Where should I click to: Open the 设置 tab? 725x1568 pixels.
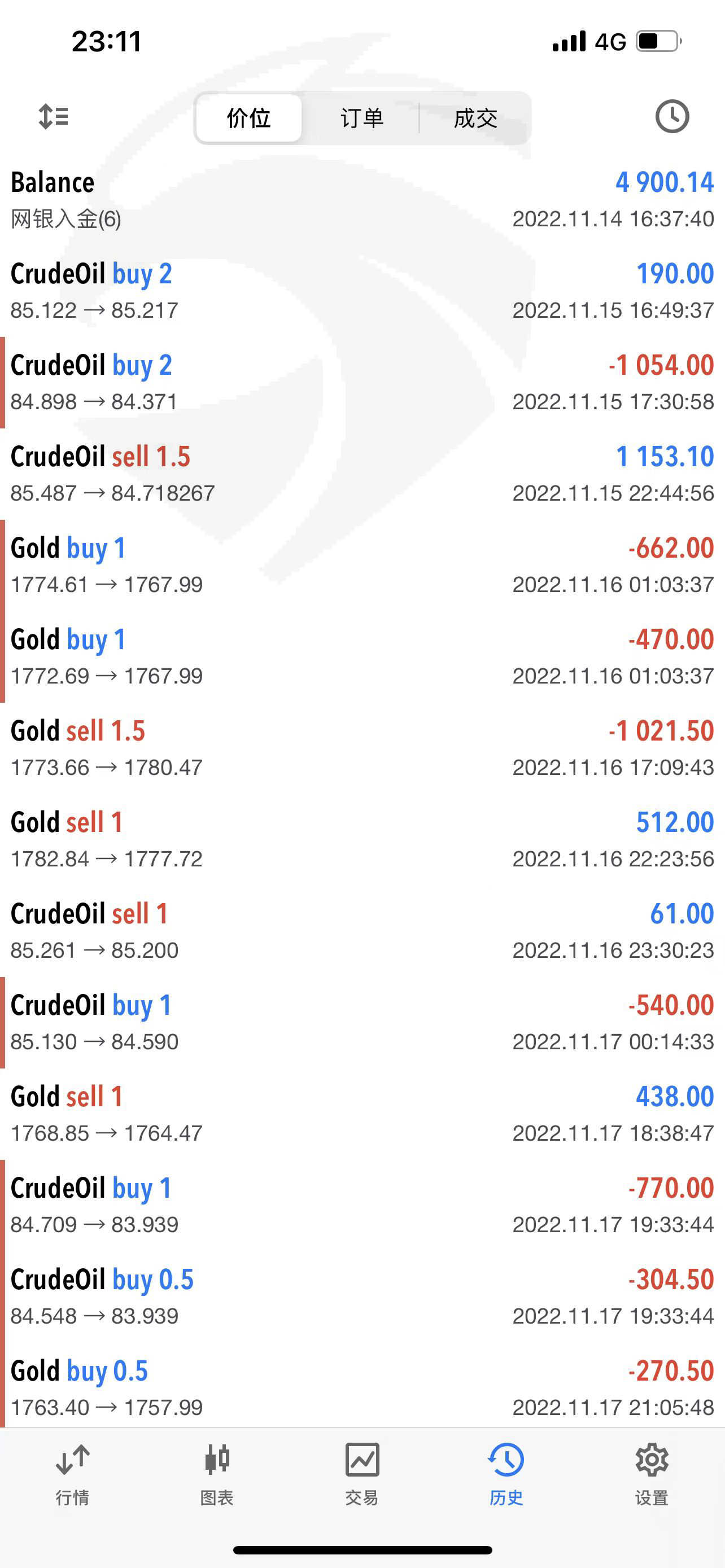pyautogui.click(x=652, y=1474)
